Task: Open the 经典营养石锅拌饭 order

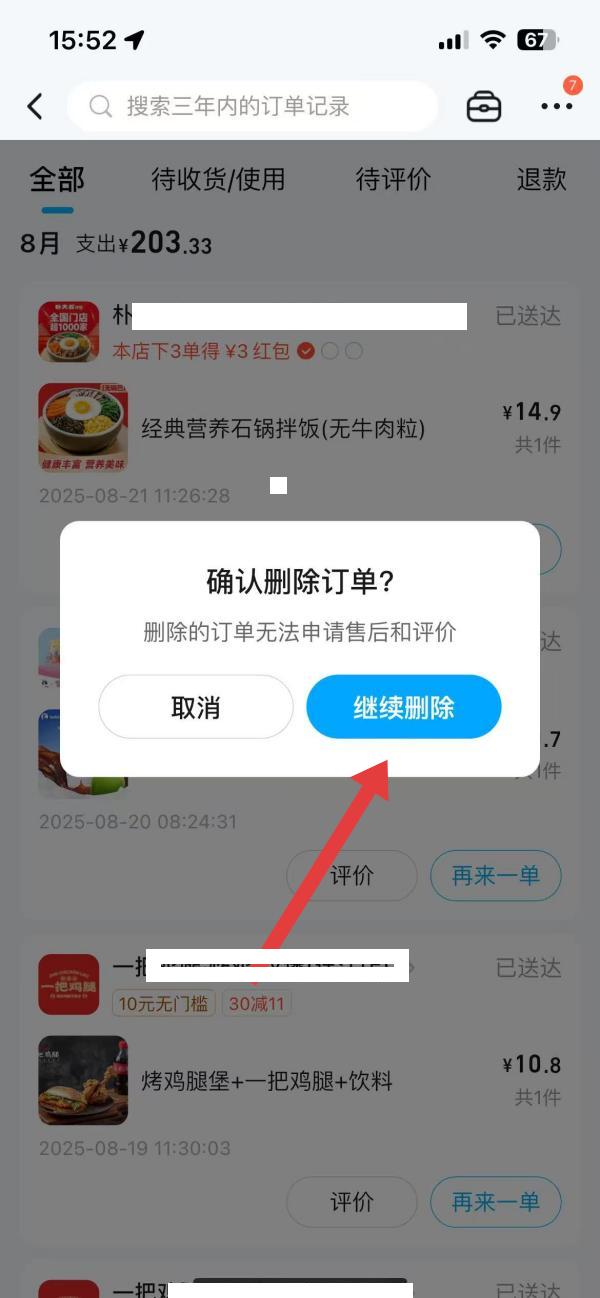Action: [283, 429]
